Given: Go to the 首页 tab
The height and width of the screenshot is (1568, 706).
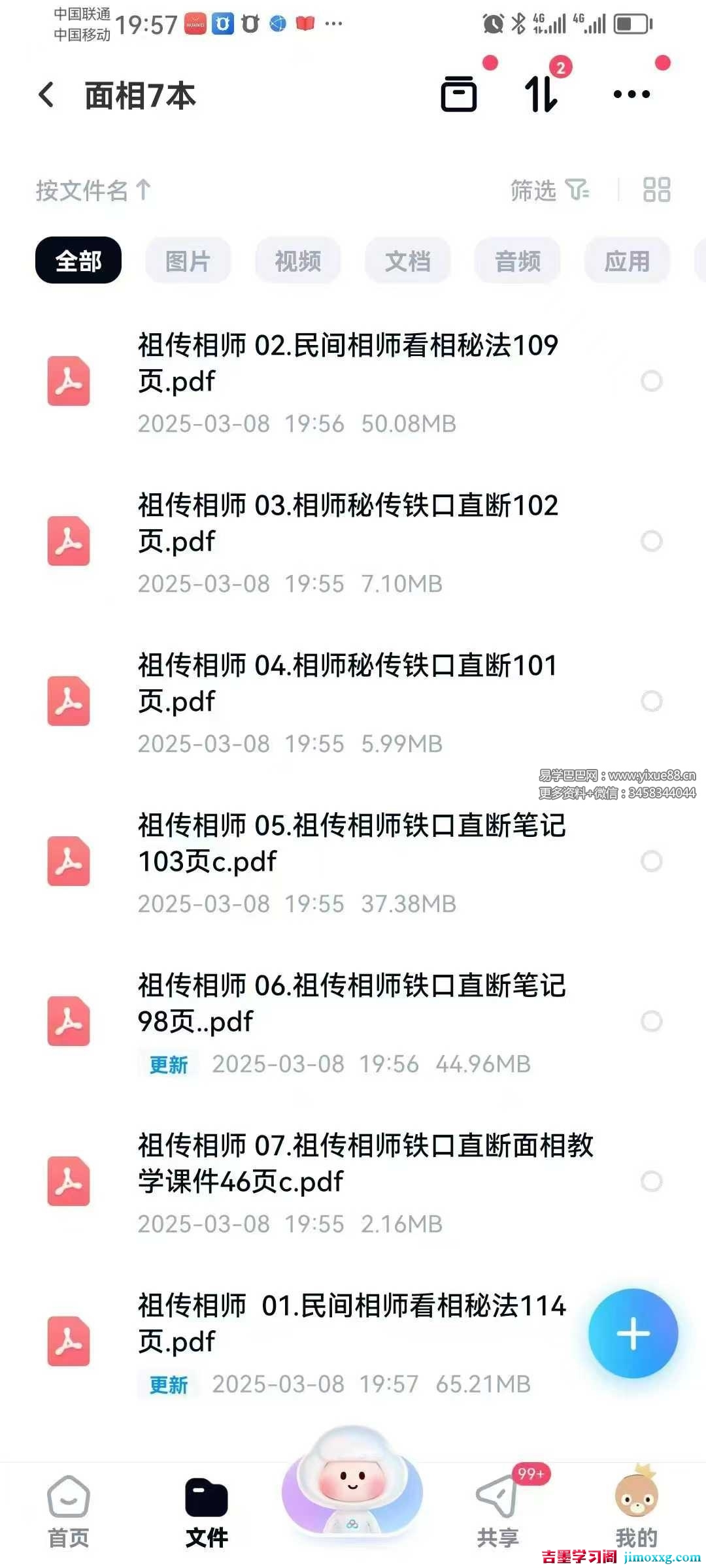Looking at the screenshot, I should [x=69, y=1511].
